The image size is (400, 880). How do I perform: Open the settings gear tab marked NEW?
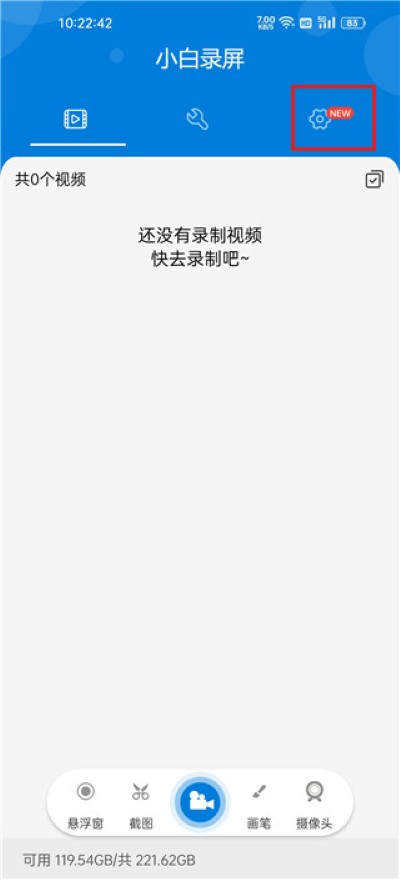(x=320, y=119)
